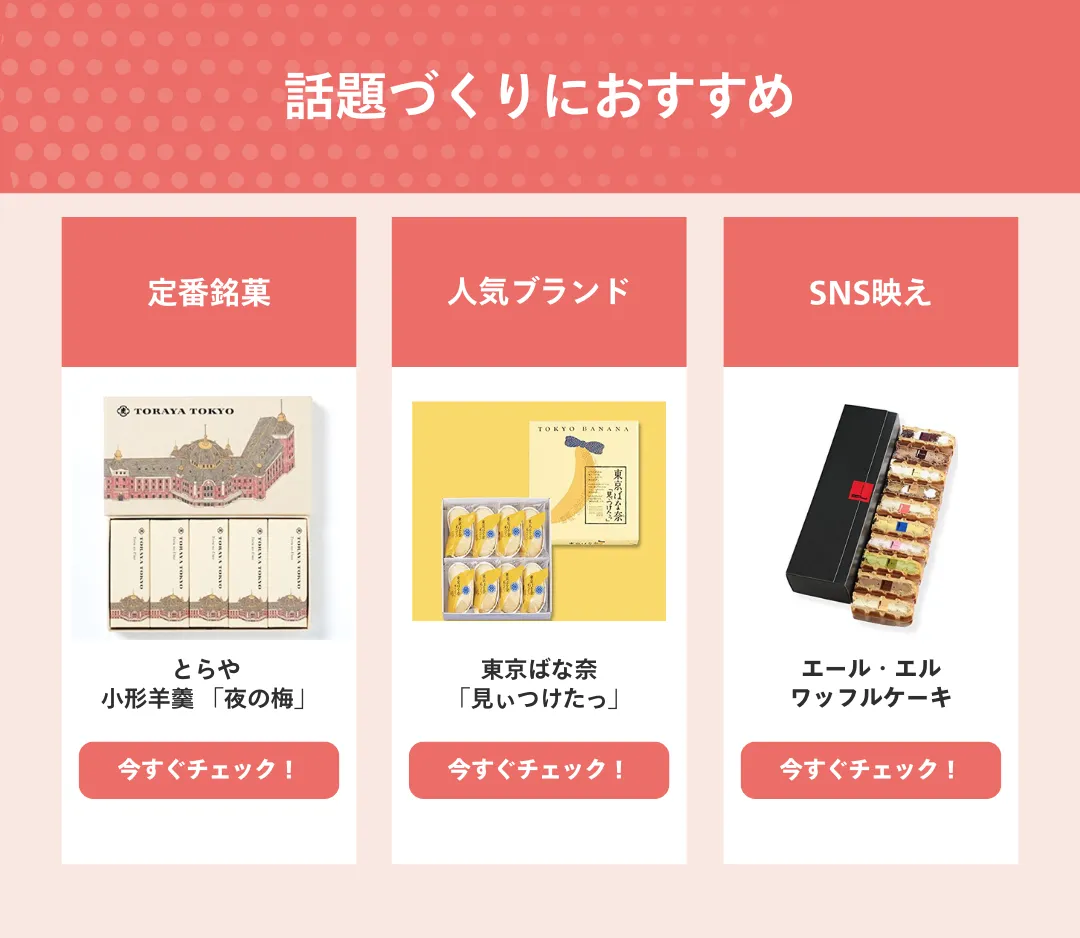
Task: Tap 今すぐチェック under 東京ばな奈
Action: [x=538, y=770]
